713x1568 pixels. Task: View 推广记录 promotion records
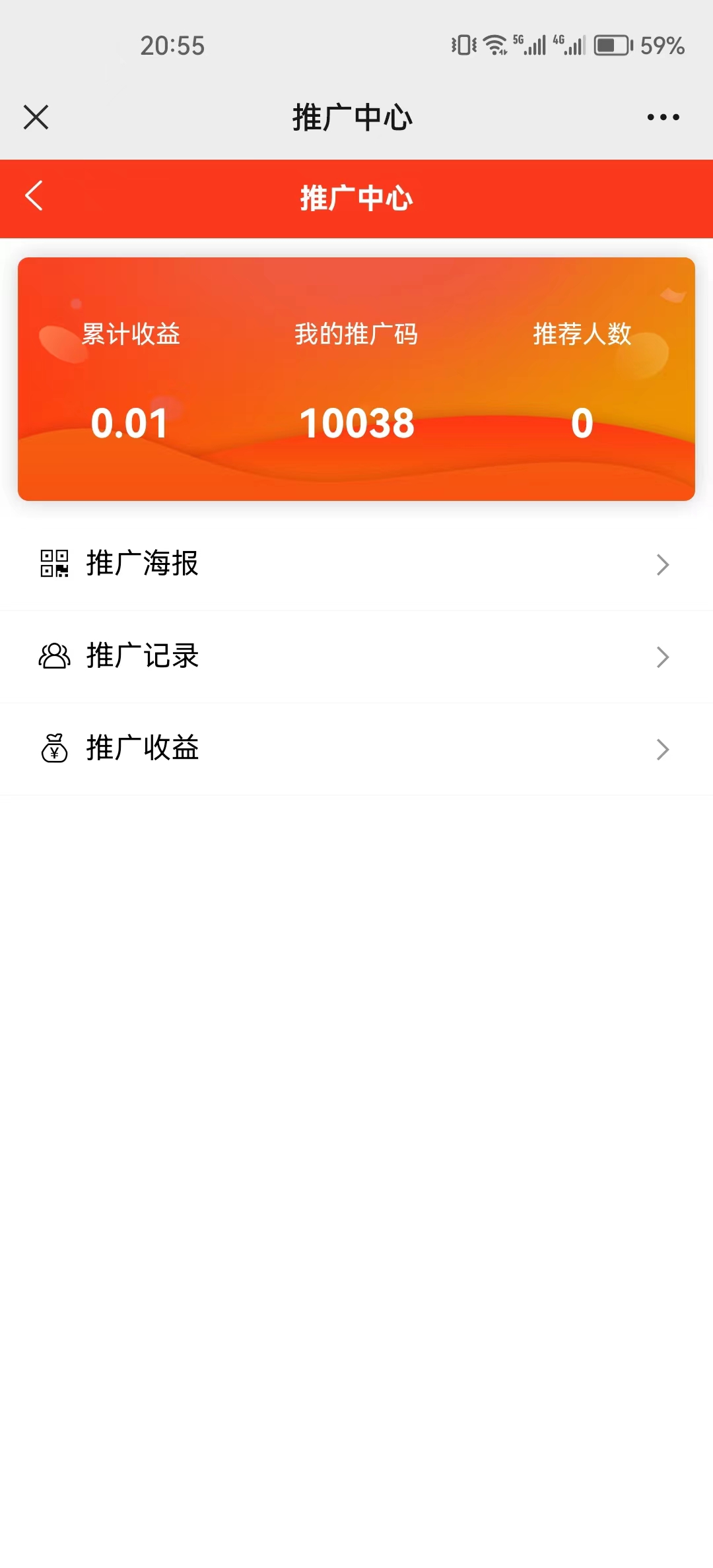tap(356, 657)
